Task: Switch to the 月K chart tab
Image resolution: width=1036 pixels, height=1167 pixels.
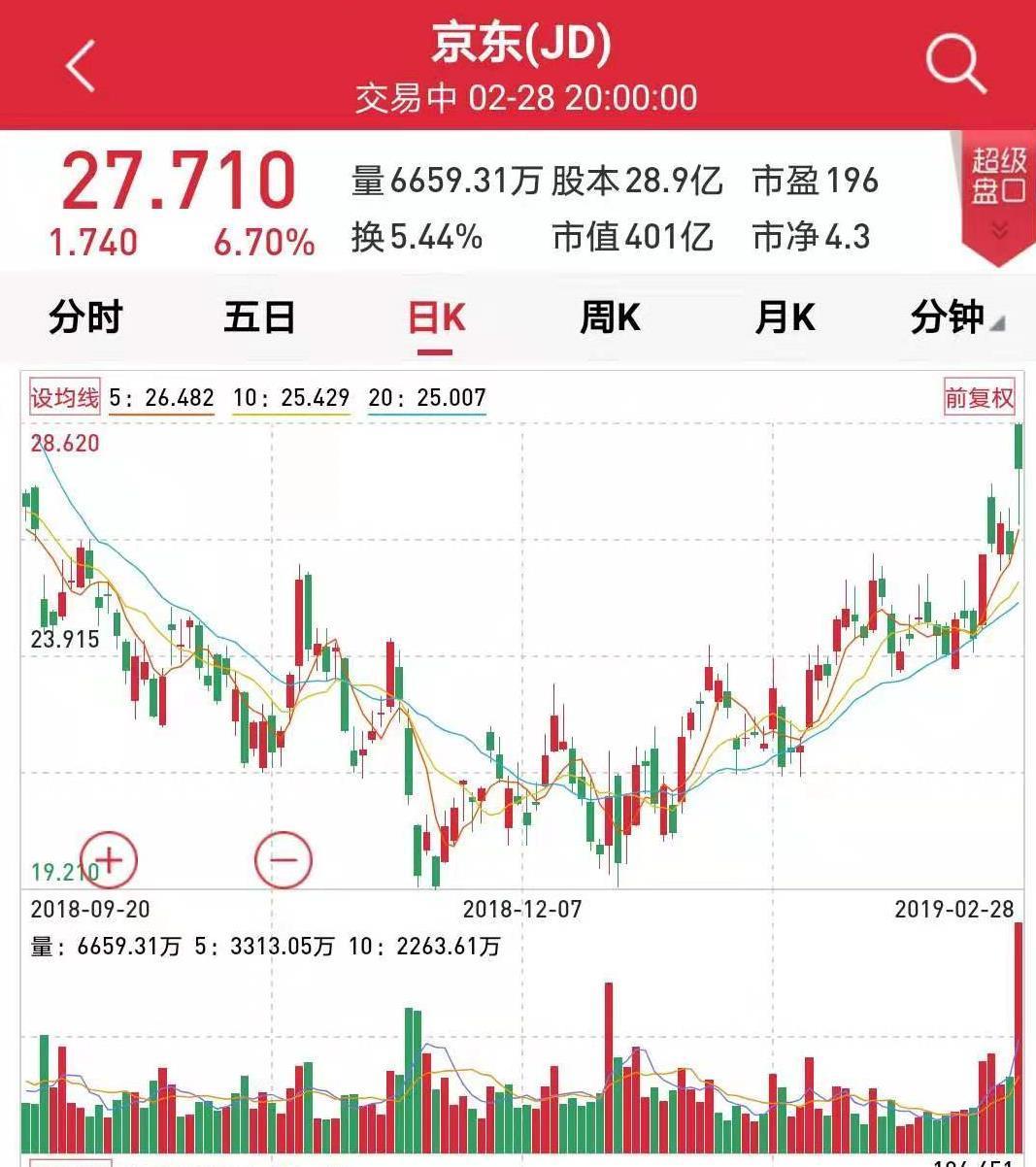Action: [785, 317]
